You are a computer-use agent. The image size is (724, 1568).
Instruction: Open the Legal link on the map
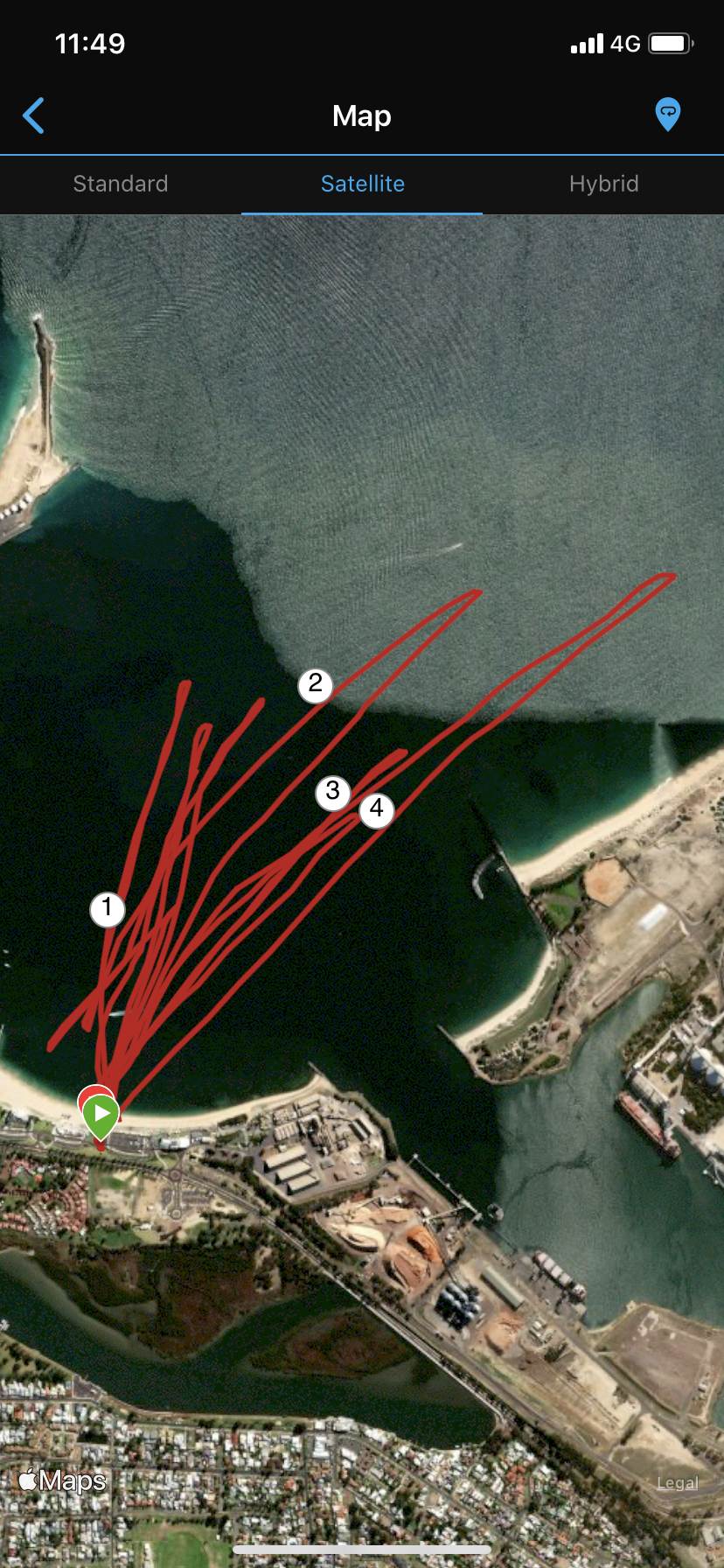tap(678, 1483)
